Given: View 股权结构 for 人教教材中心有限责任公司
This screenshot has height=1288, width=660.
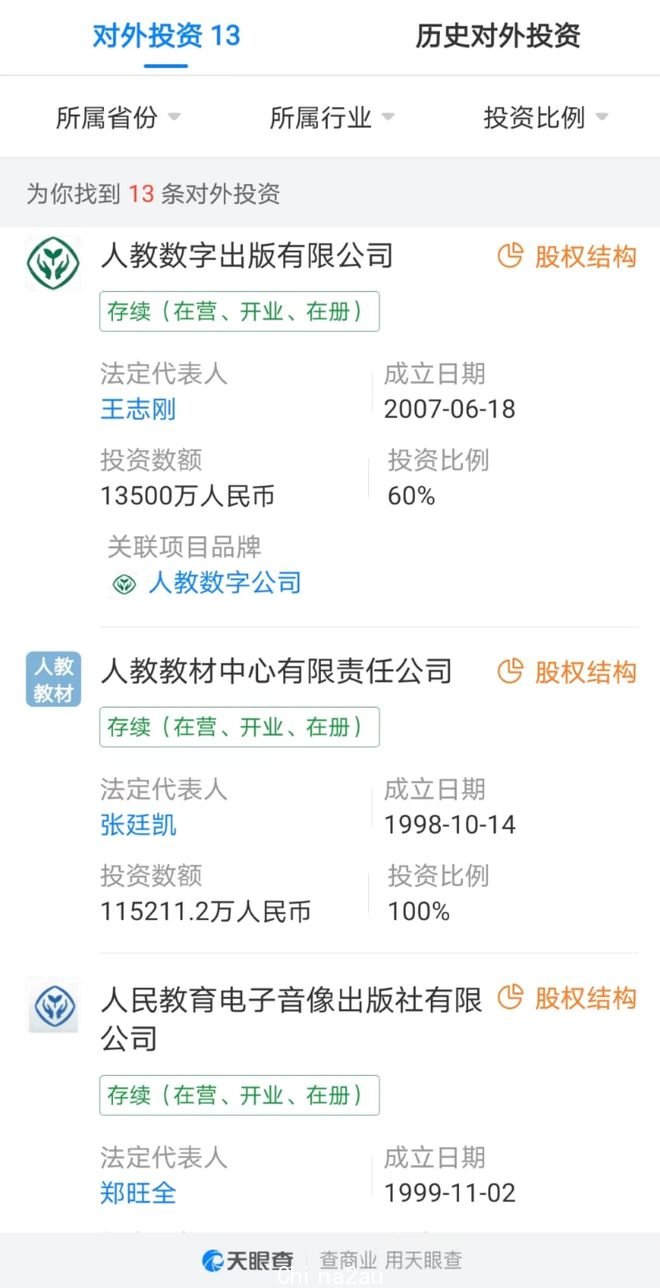Looking at the screenshot, I should [x=567, y=671].
